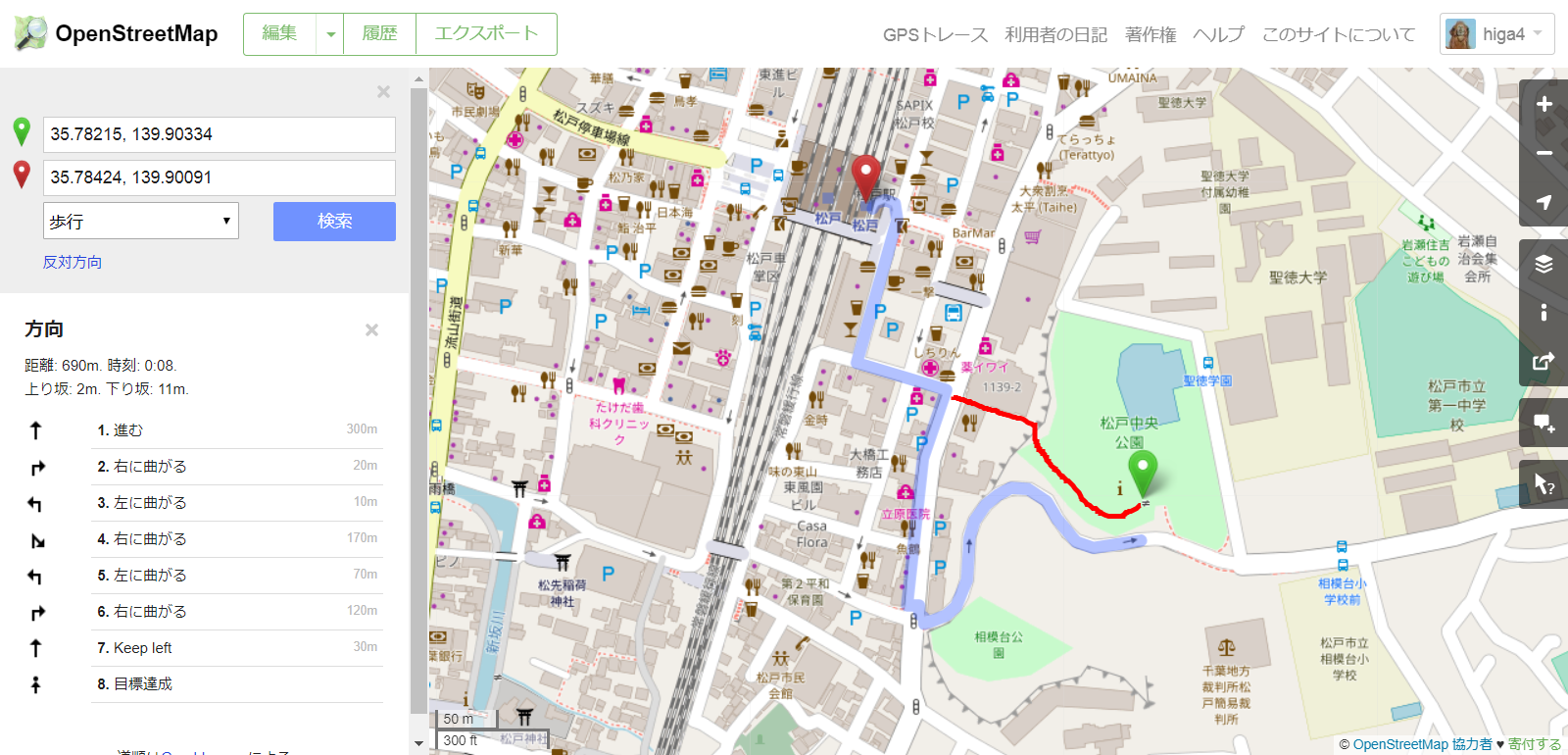Reverse the route with 反対方向
Screen dimensions: 1568x755
coord(73,262)
